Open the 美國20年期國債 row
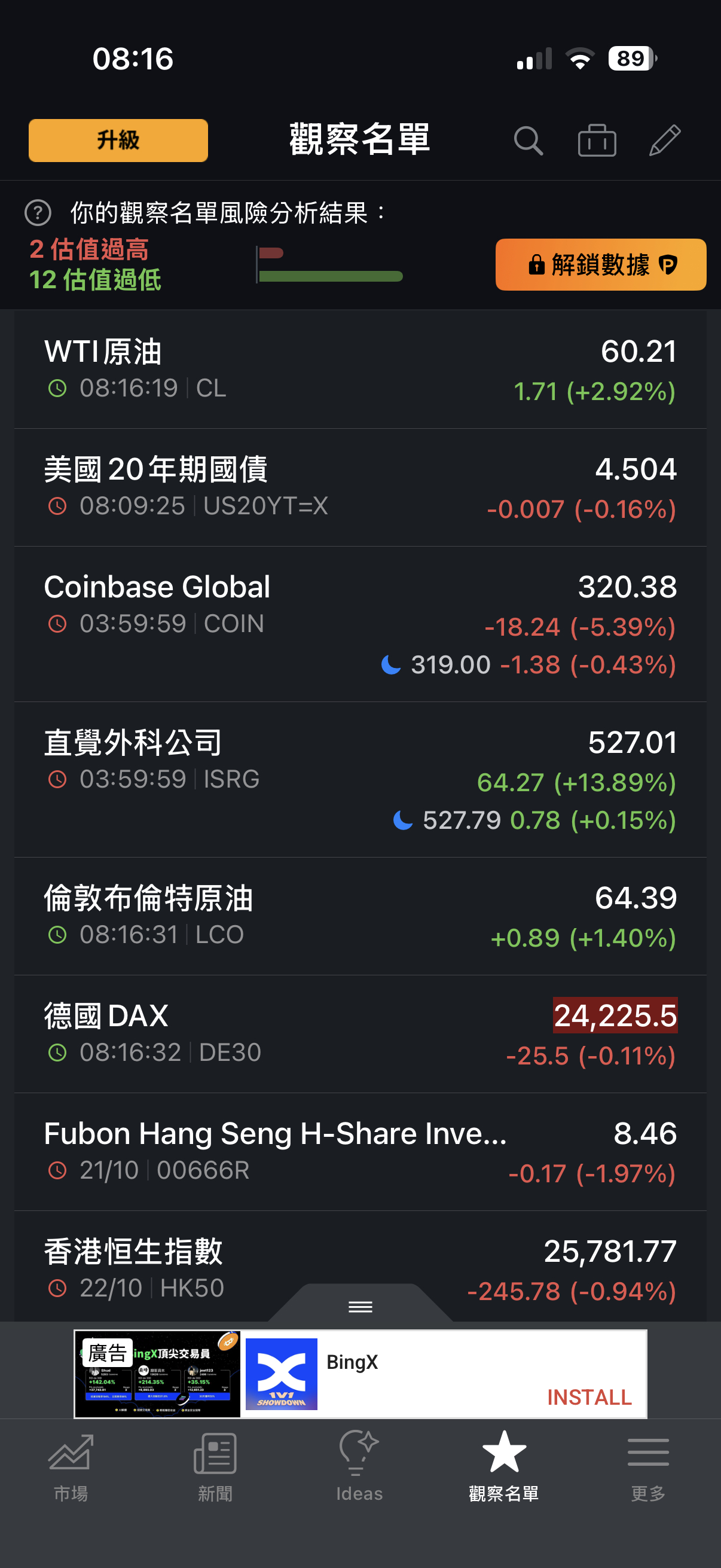This screenshot has width=721, height=1568. coord(360,487)
